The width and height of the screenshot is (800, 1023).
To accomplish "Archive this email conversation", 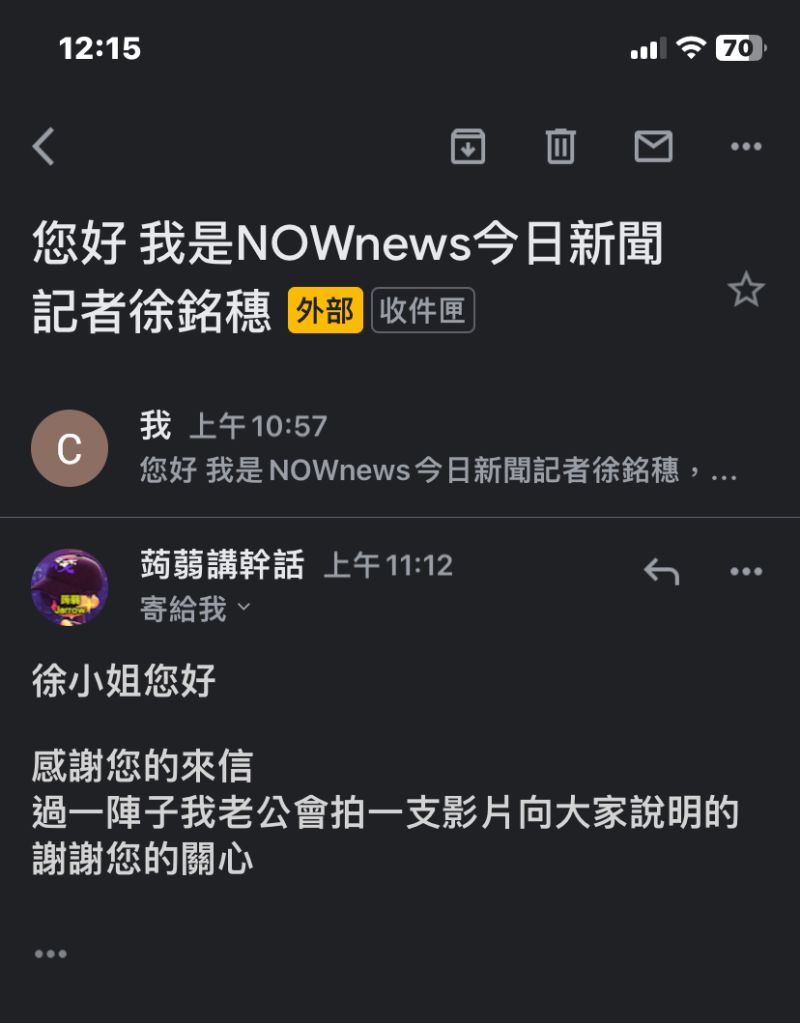I will pyautogui.click(x=468, y=146).
